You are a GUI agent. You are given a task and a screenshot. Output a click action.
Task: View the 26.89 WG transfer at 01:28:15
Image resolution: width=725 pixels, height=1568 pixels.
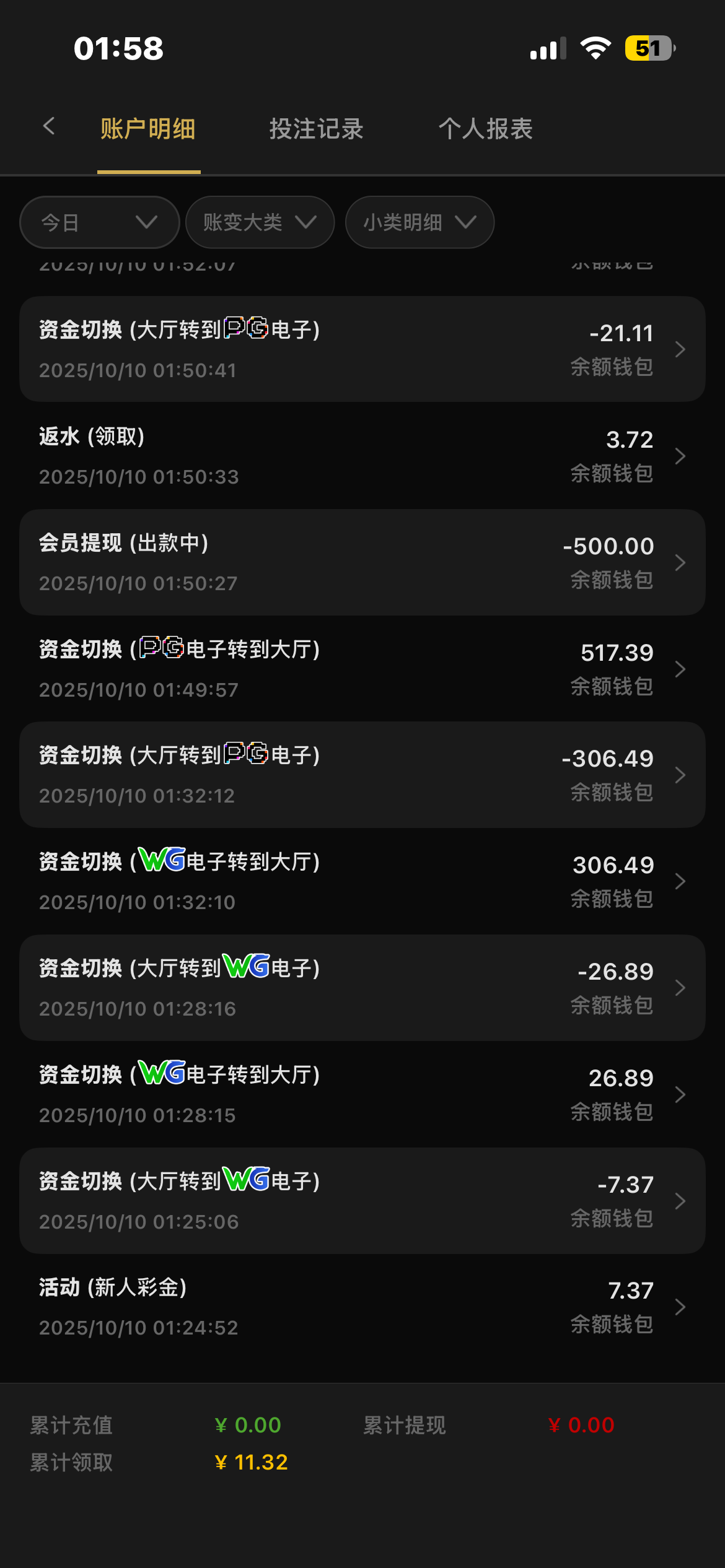point(362,1094)
